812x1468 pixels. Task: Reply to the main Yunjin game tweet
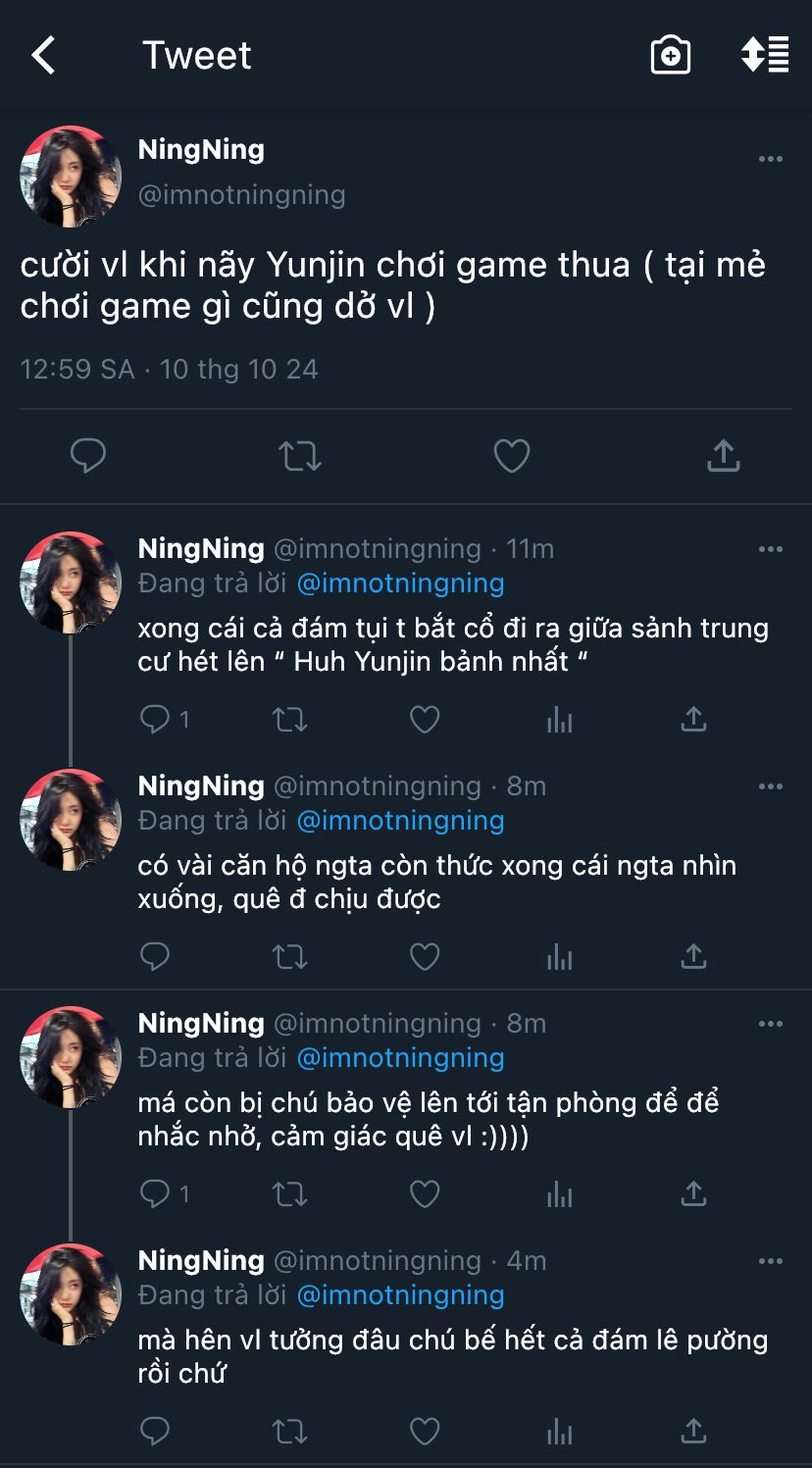(x=88, y=456)
